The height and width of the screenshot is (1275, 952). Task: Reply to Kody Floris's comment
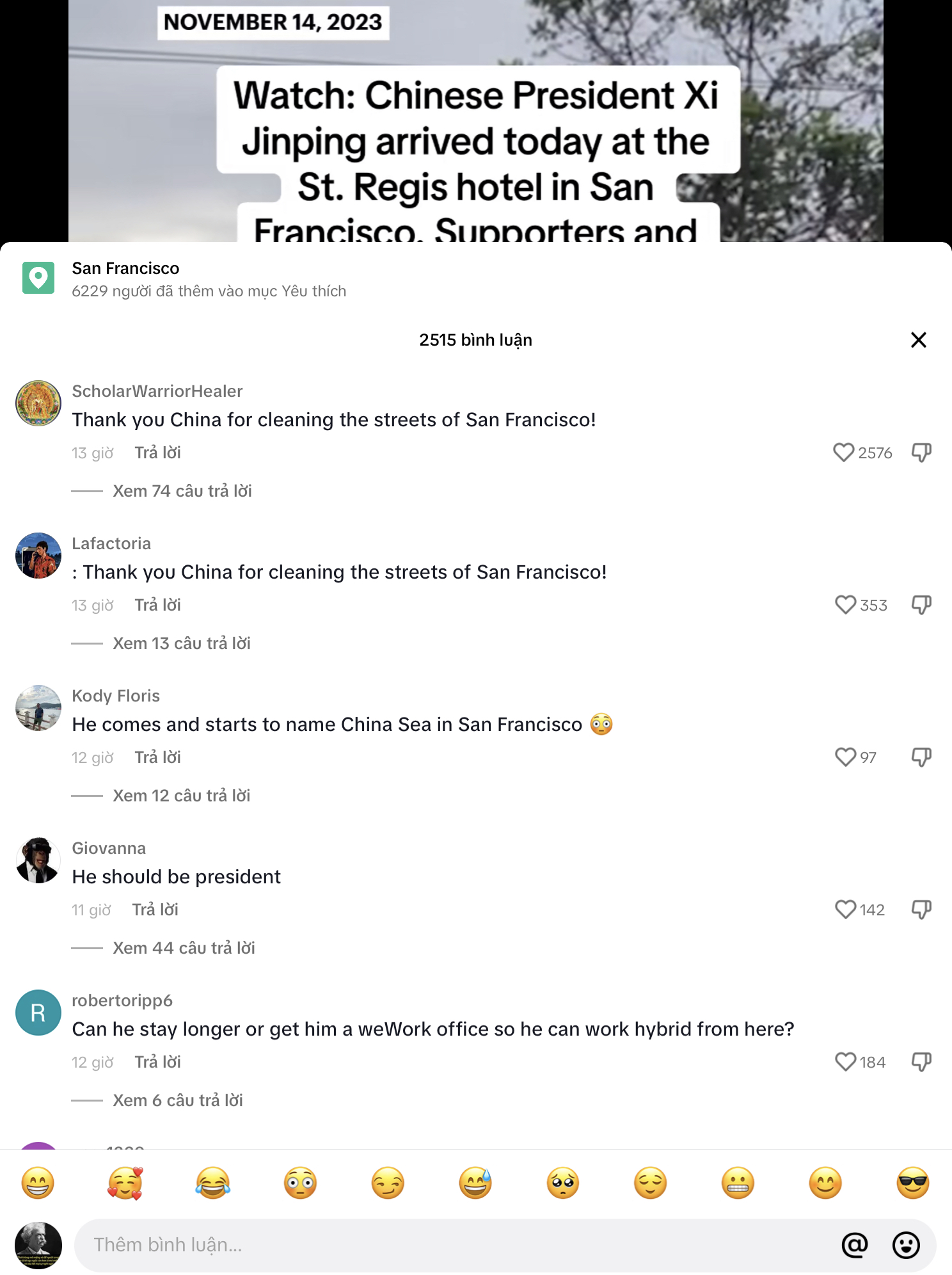click(157, 757)
